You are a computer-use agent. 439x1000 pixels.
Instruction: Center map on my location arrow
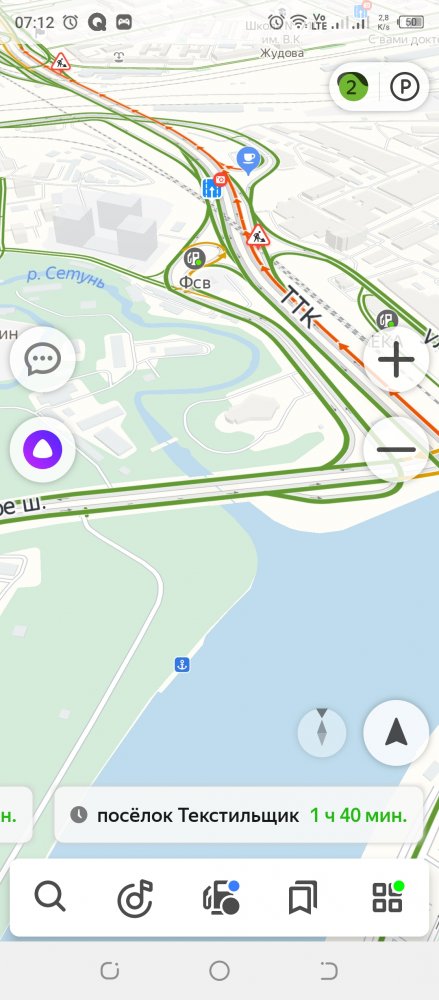click(x=396, y=732)
